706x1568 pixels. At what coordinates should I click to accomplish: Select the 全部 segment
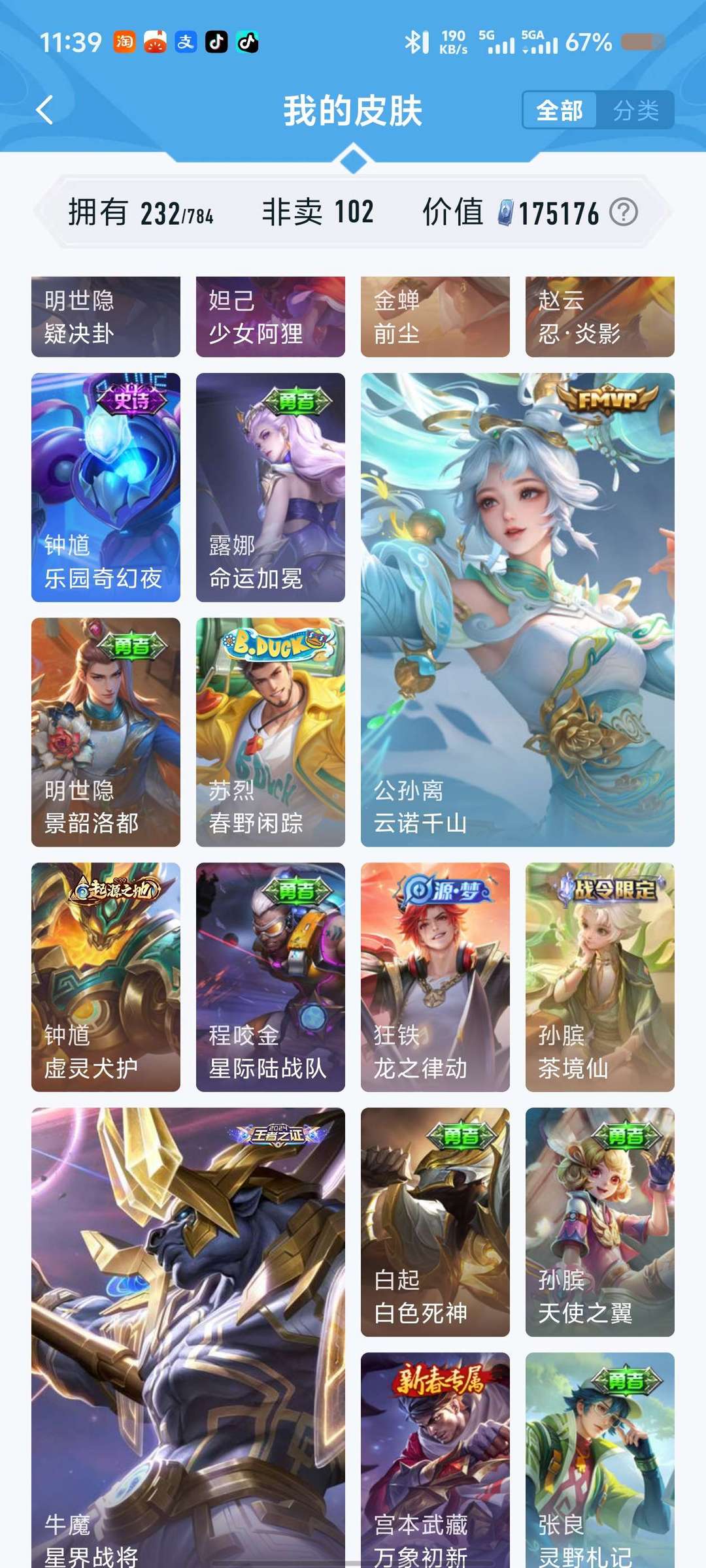[x=560, y=110]
